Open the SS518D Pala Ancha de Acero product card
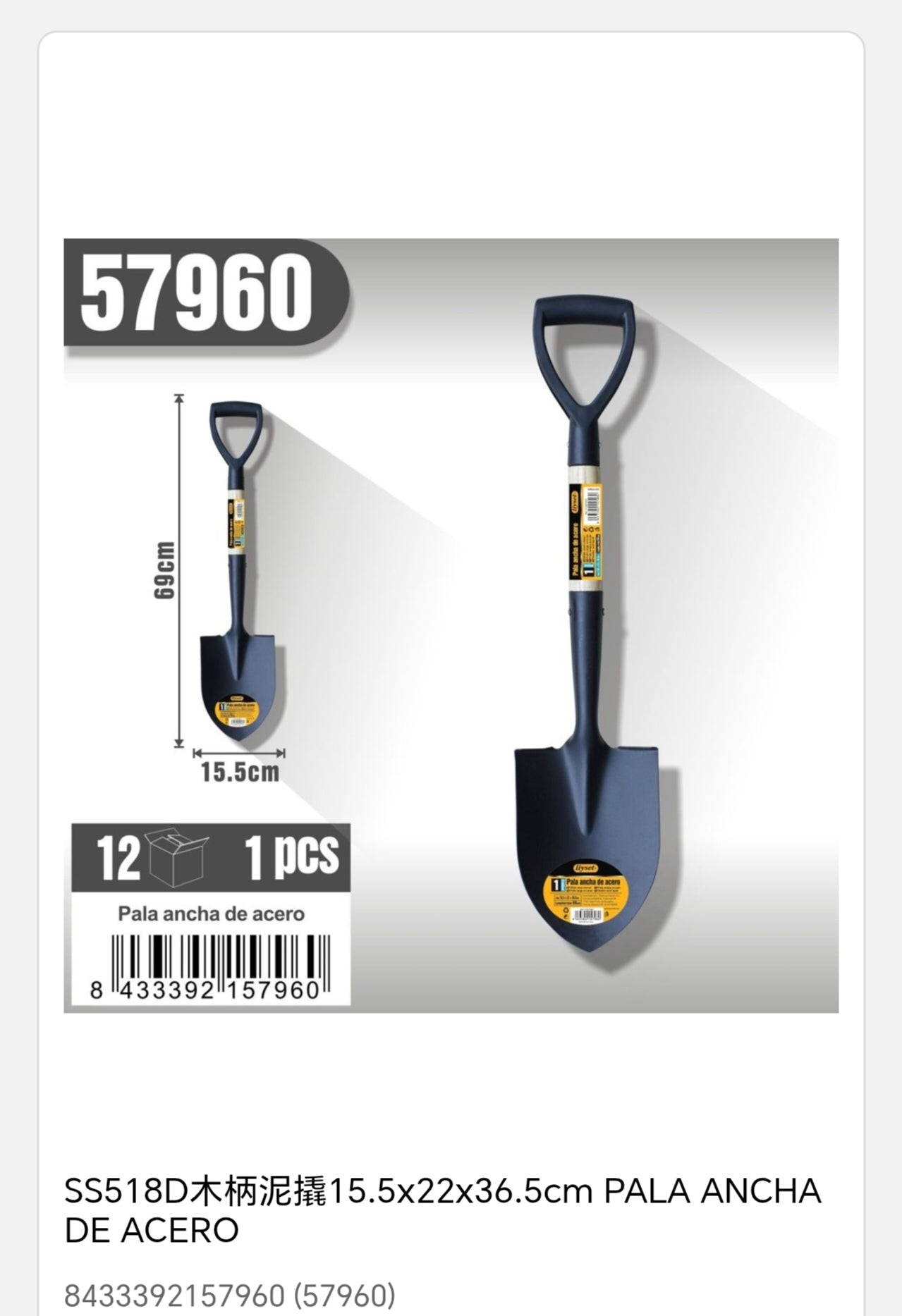This screenshot has height=1316, width=902. (443, 1210)
